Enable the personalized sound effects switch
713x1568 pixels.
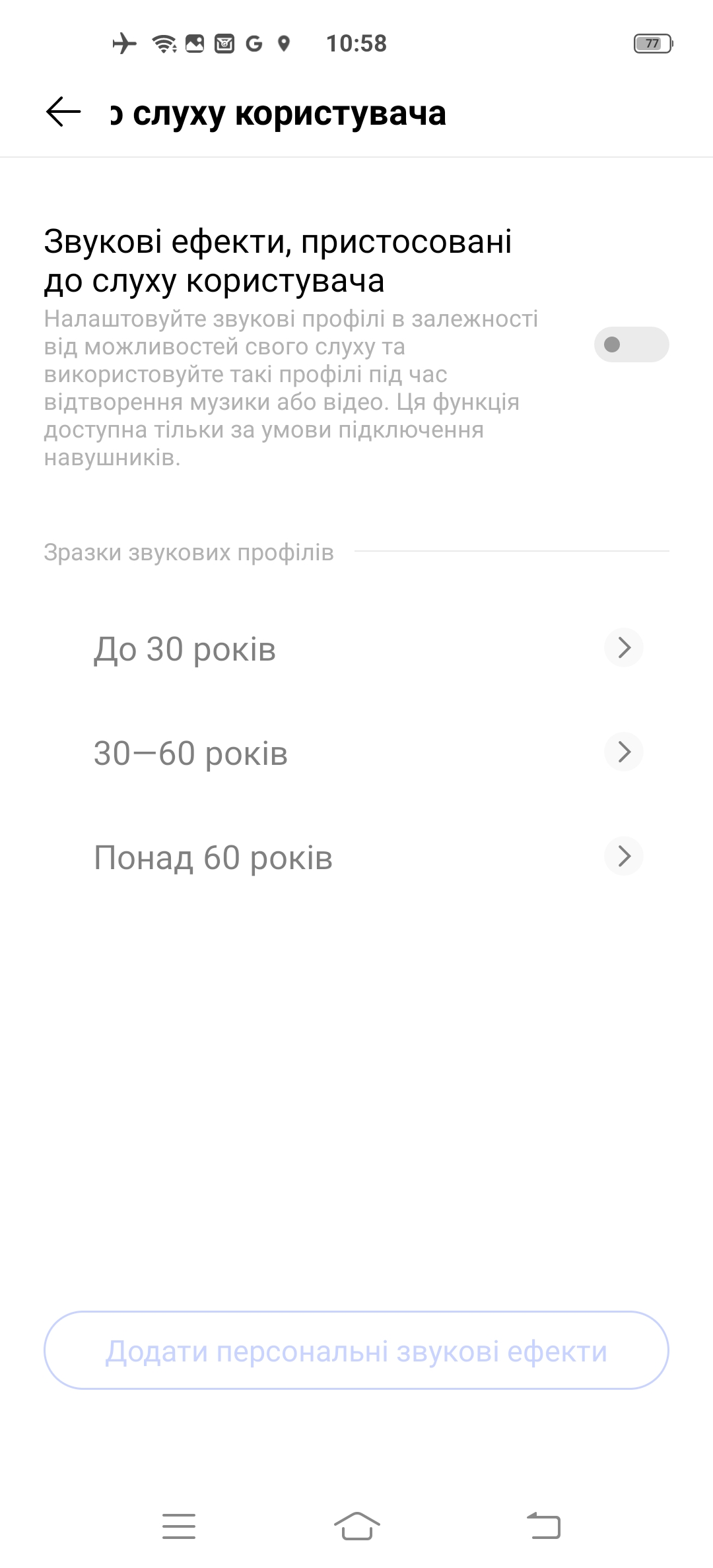tap(631, 344)
